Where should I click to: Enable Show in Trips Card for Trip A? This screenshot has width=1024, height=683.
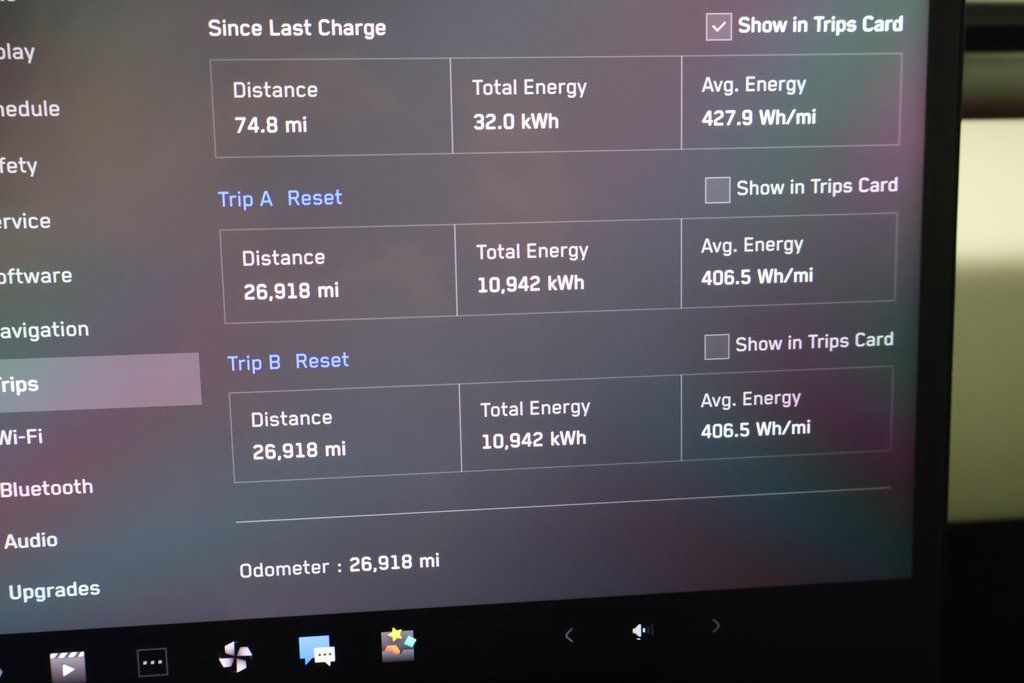click(x=717, y=189)
